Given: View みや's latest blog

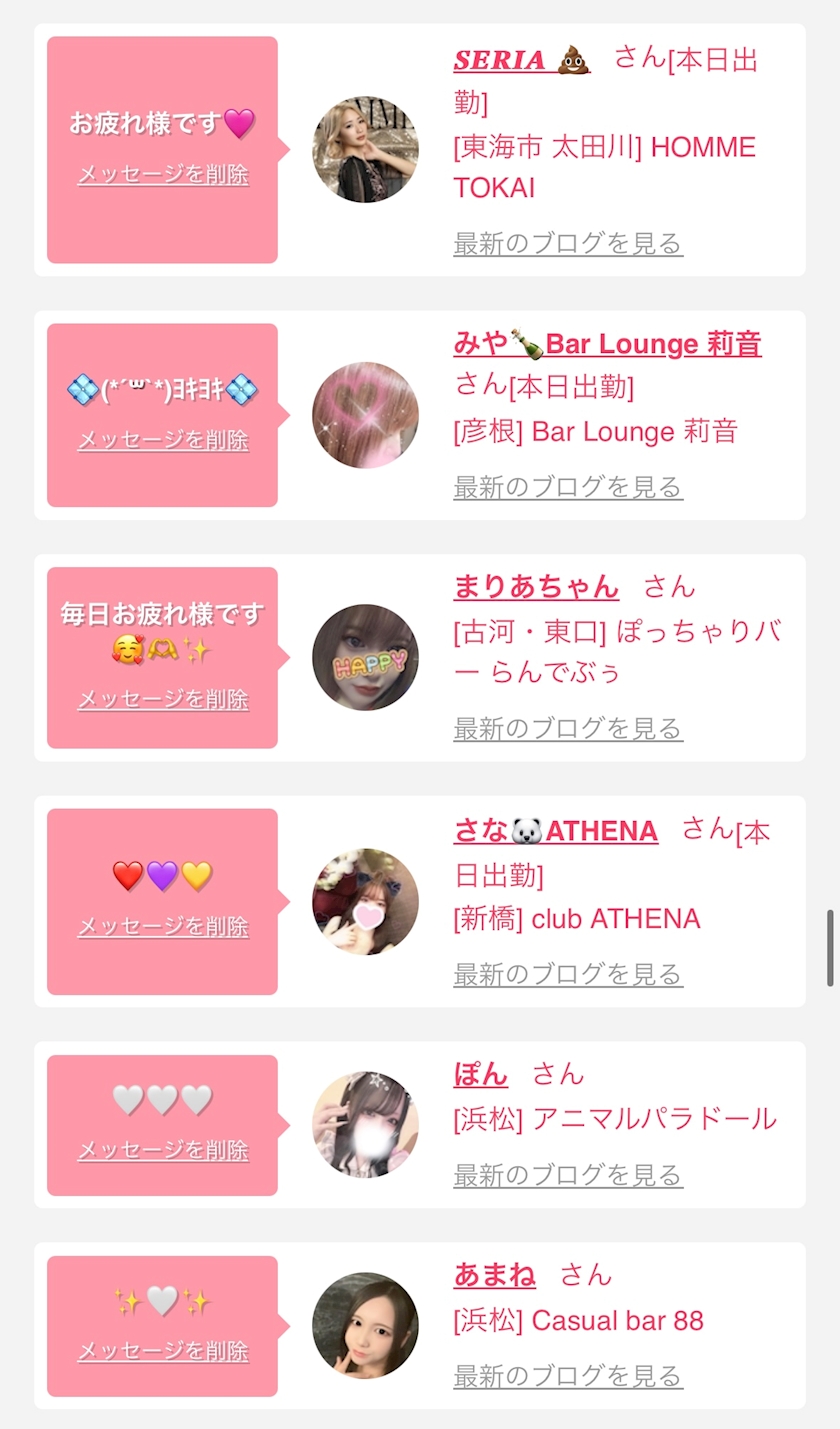Looking at the screenshot, I should (x=568, y=487).
